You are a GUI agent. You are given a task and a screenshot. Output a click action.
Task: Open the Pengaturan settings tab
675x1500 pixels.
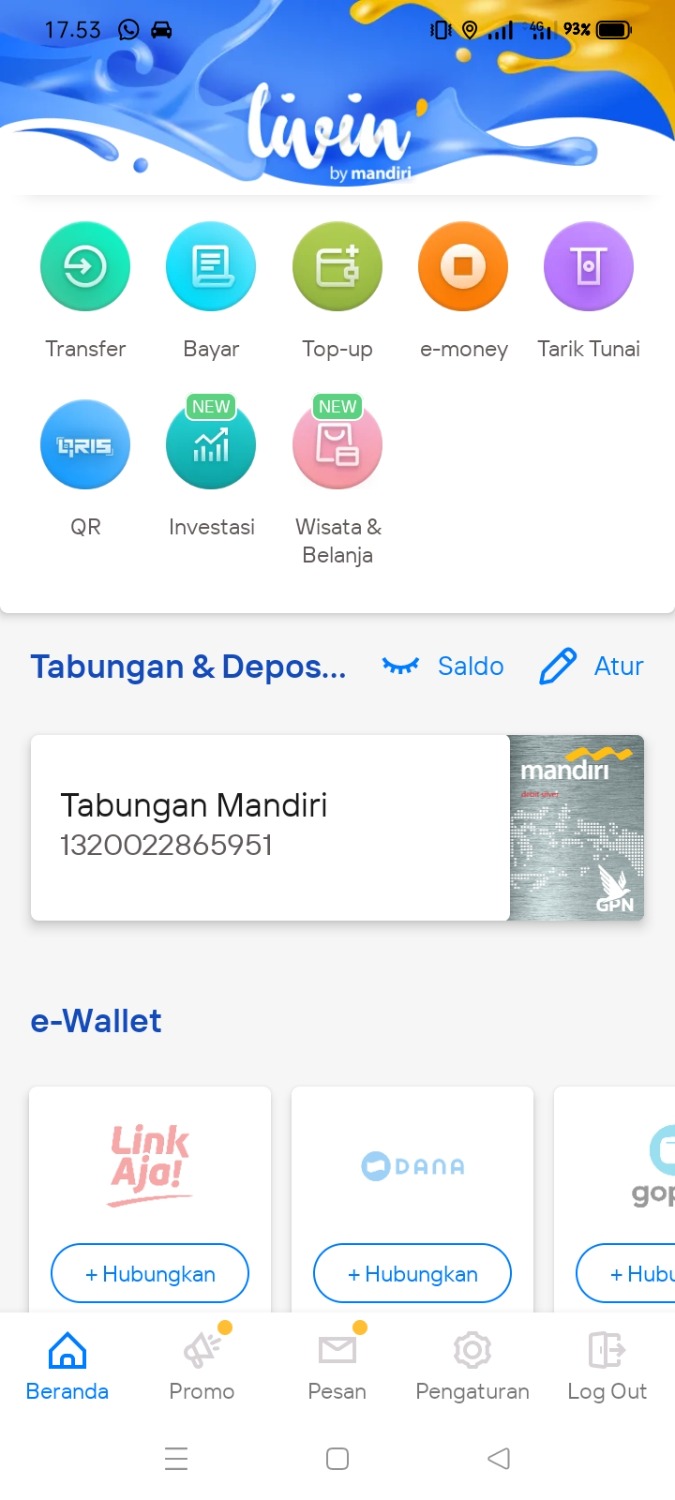coord(472,1366)
